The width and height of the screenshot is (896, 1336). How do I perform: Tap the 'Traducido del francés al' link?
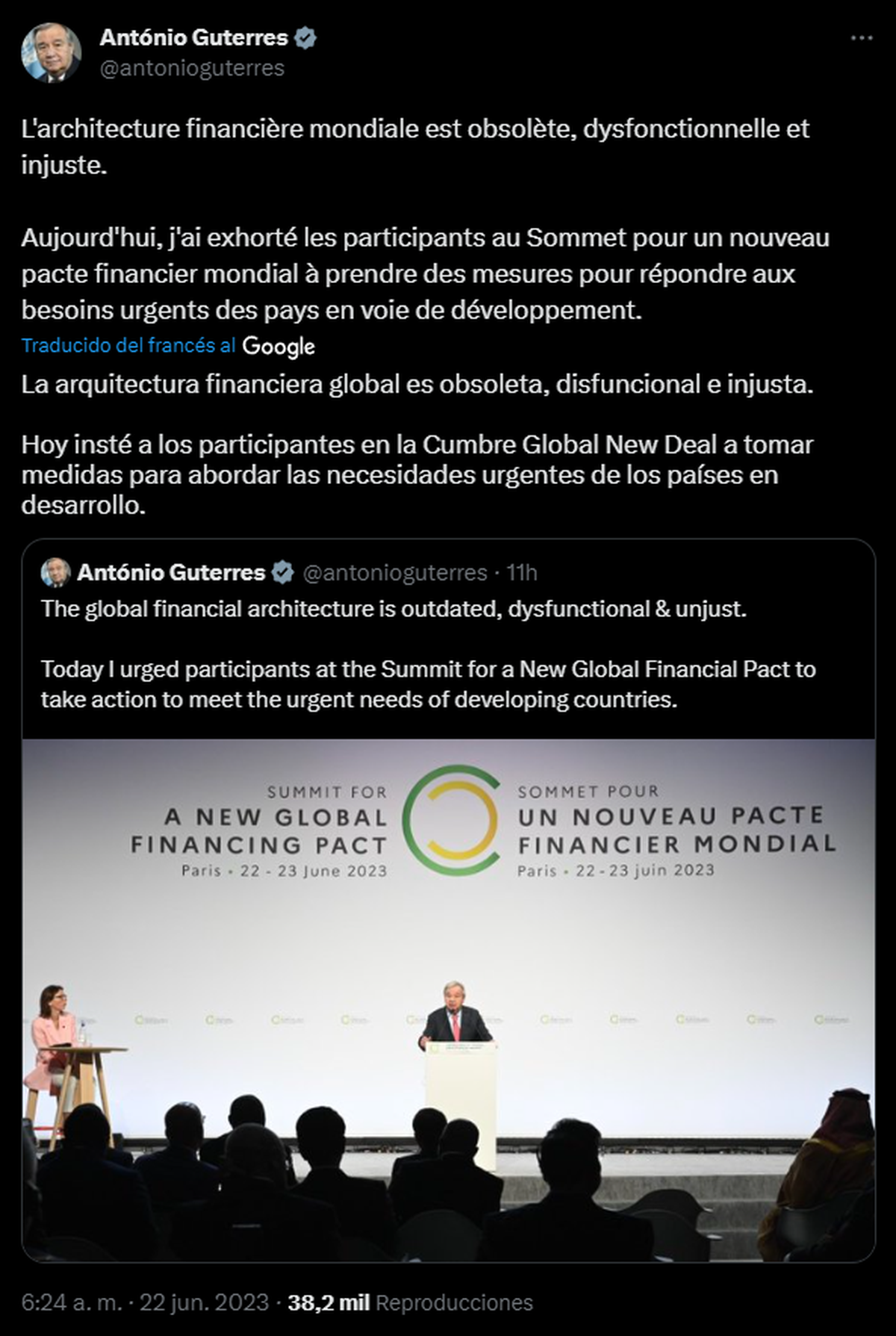point(128,345)
